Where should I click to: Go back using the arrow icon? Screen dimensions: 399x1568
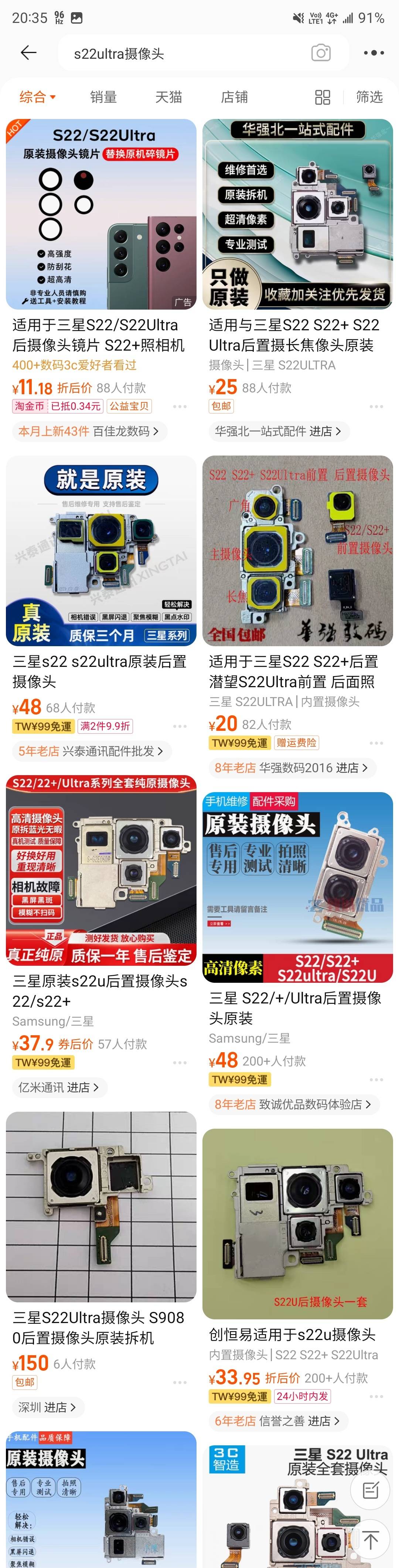click(x=28, y=53)
